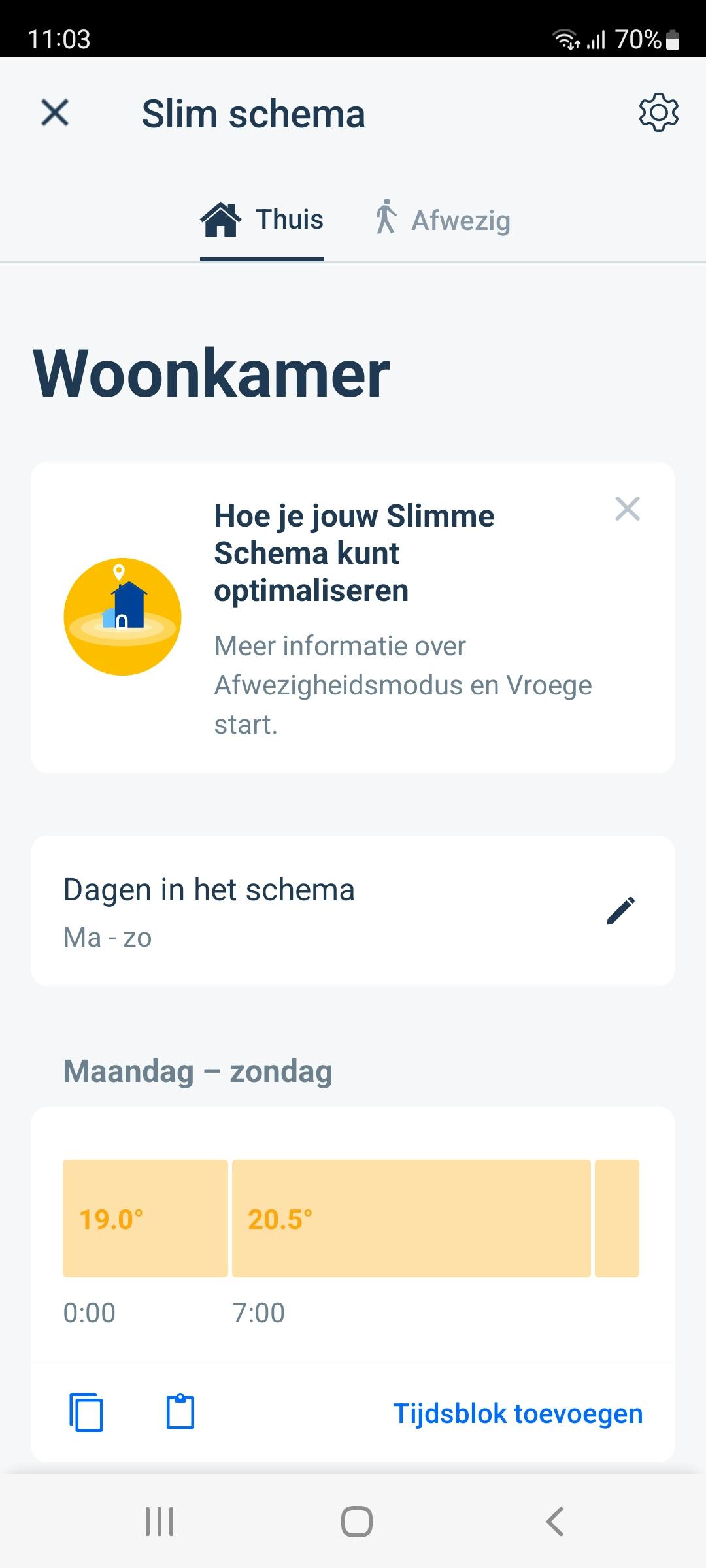The image size is (706, 1568).
Task: Open Tijdsblok toevoegen
Action: [517, 1413]
